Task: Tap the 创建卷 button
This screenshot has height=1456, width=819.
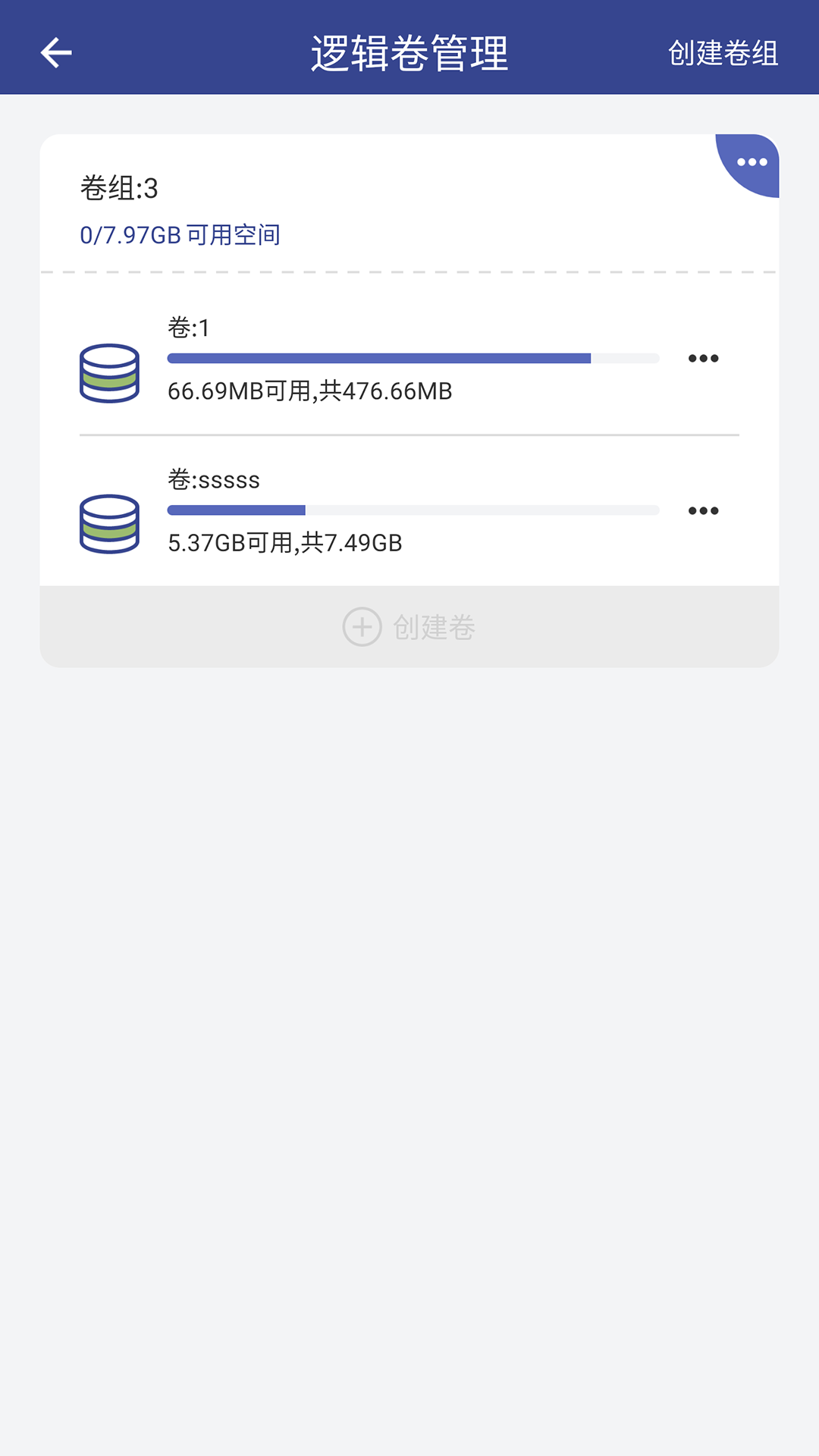Action: coord(409,627)
